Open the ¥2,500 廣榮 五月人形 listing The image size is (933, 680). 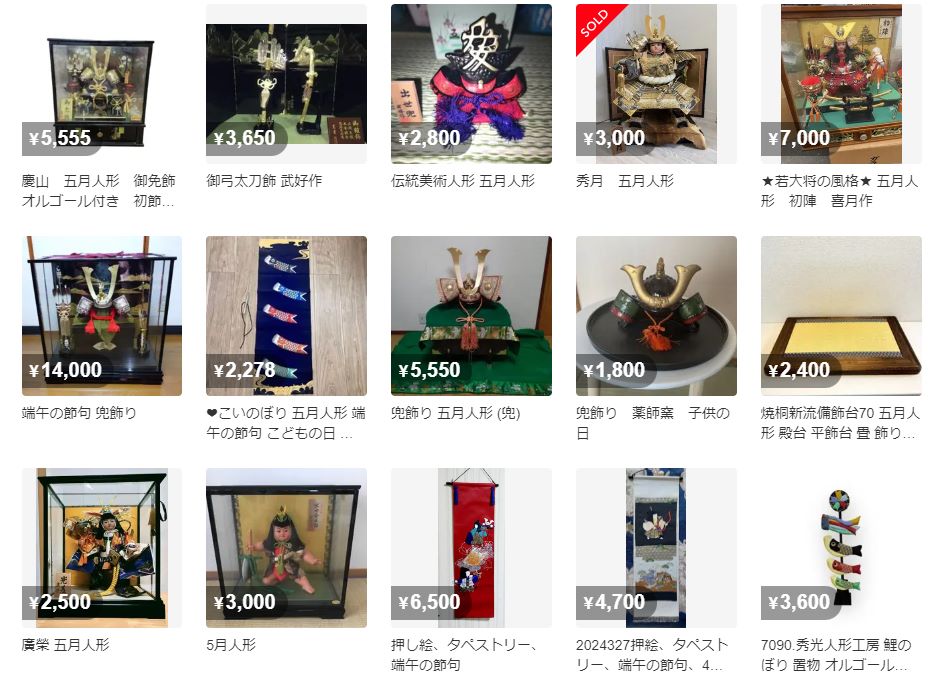pos(101,548)
